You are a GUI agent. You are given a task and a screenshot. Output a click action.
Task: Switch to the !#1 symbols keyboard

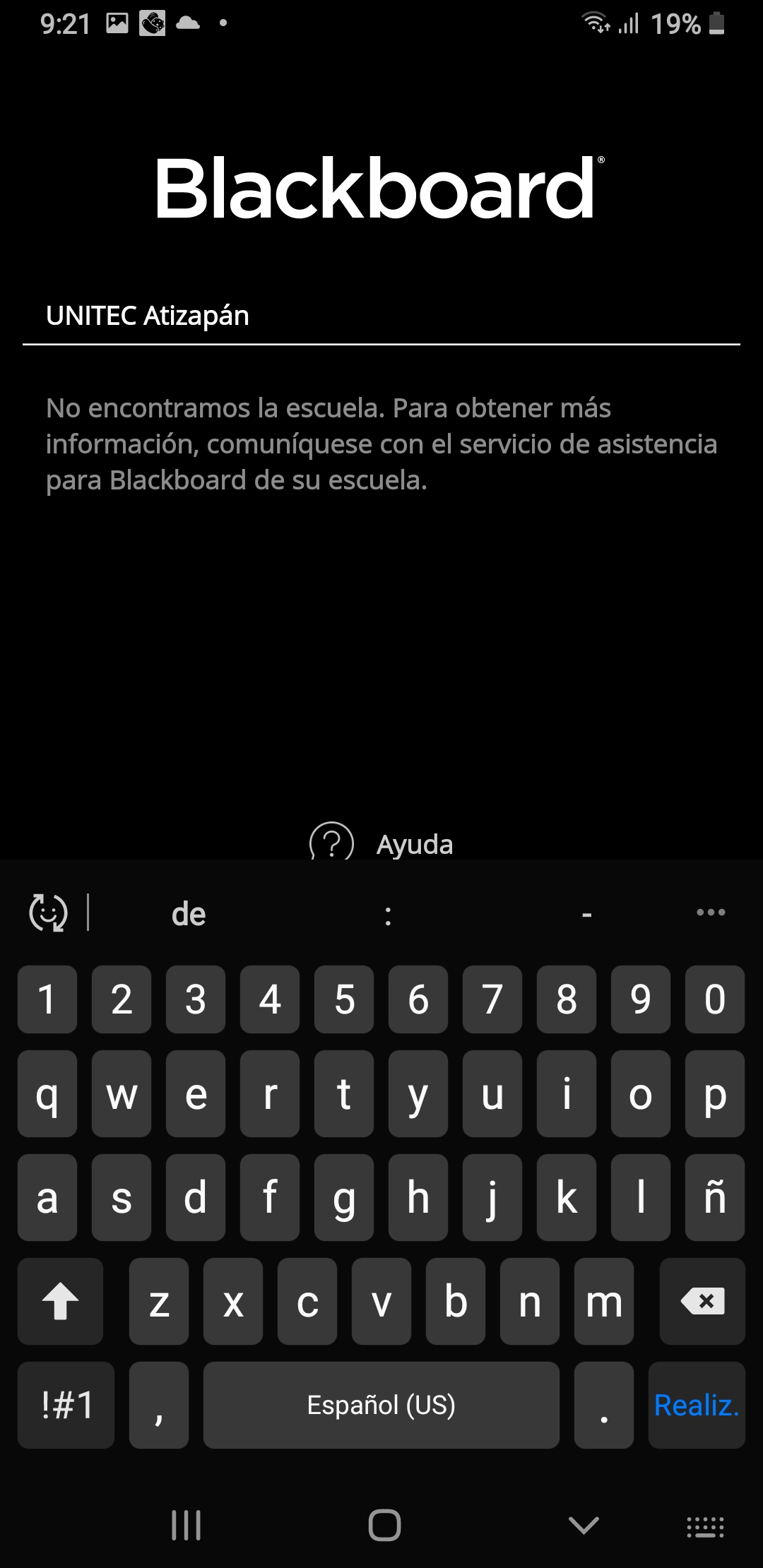click(x=66, y=1405)
